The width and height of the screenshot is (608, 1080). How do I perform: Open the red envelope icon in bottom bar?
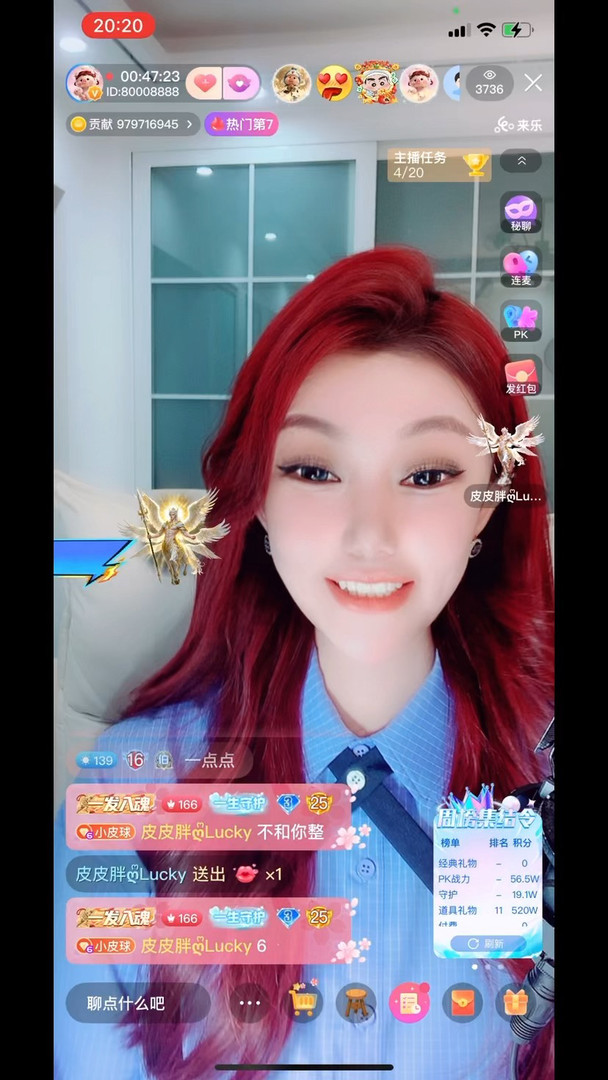(461, 1002)
